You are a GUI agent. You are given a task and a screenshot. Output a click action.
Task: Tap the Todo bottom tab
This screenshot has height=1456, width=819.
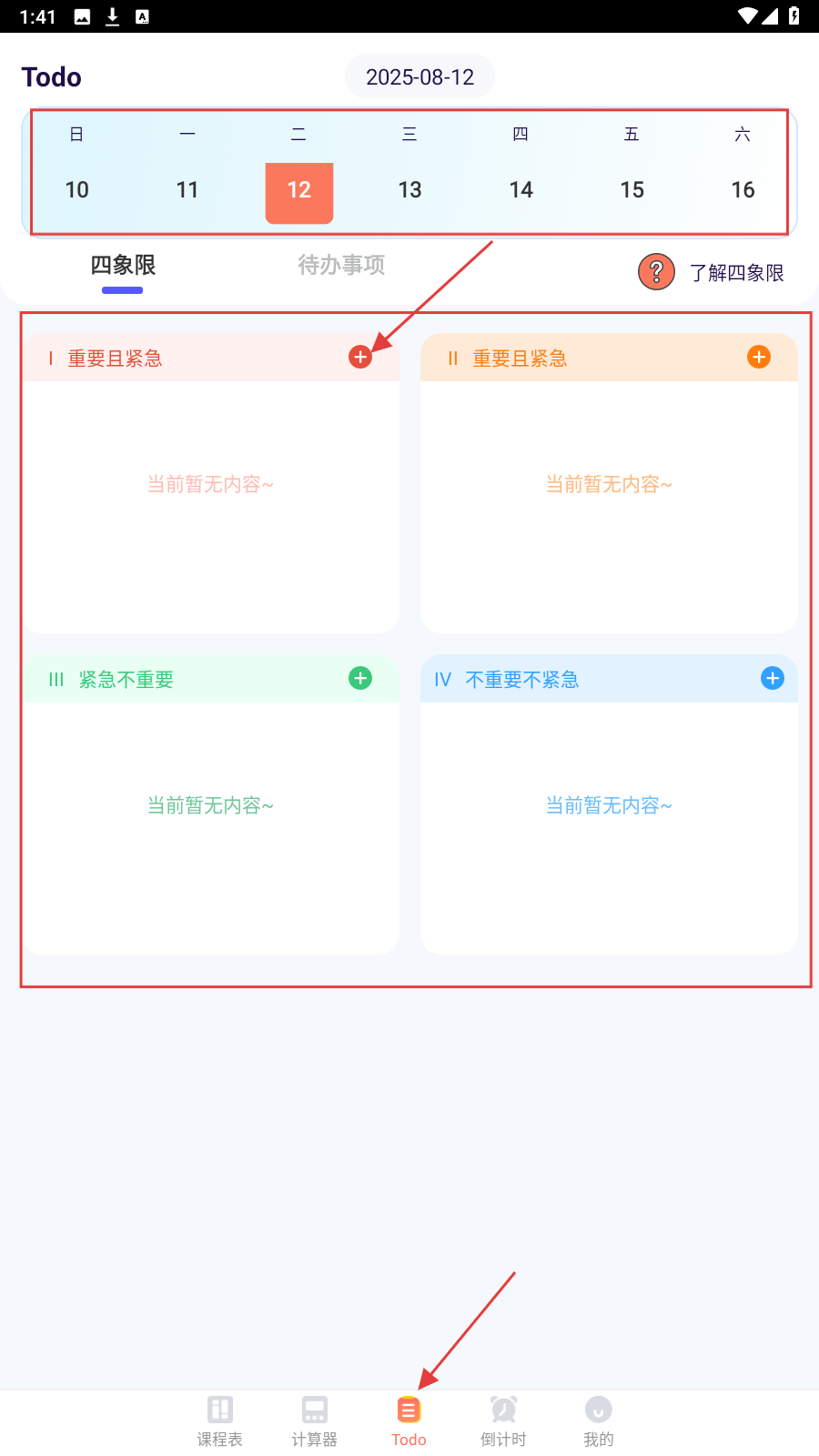point(409,1420)
